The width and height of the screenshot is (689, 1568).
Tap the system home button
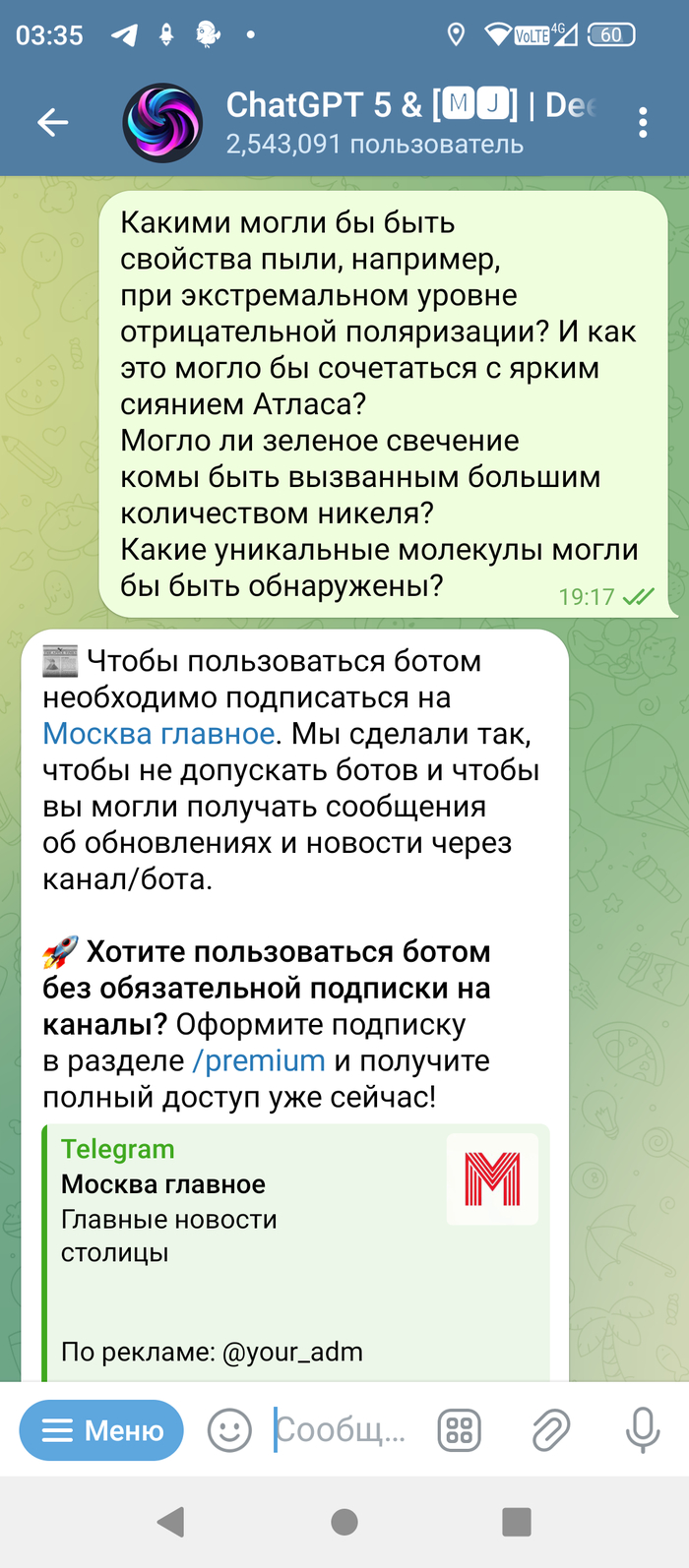pyautogui.click(x=344, y=1522)
